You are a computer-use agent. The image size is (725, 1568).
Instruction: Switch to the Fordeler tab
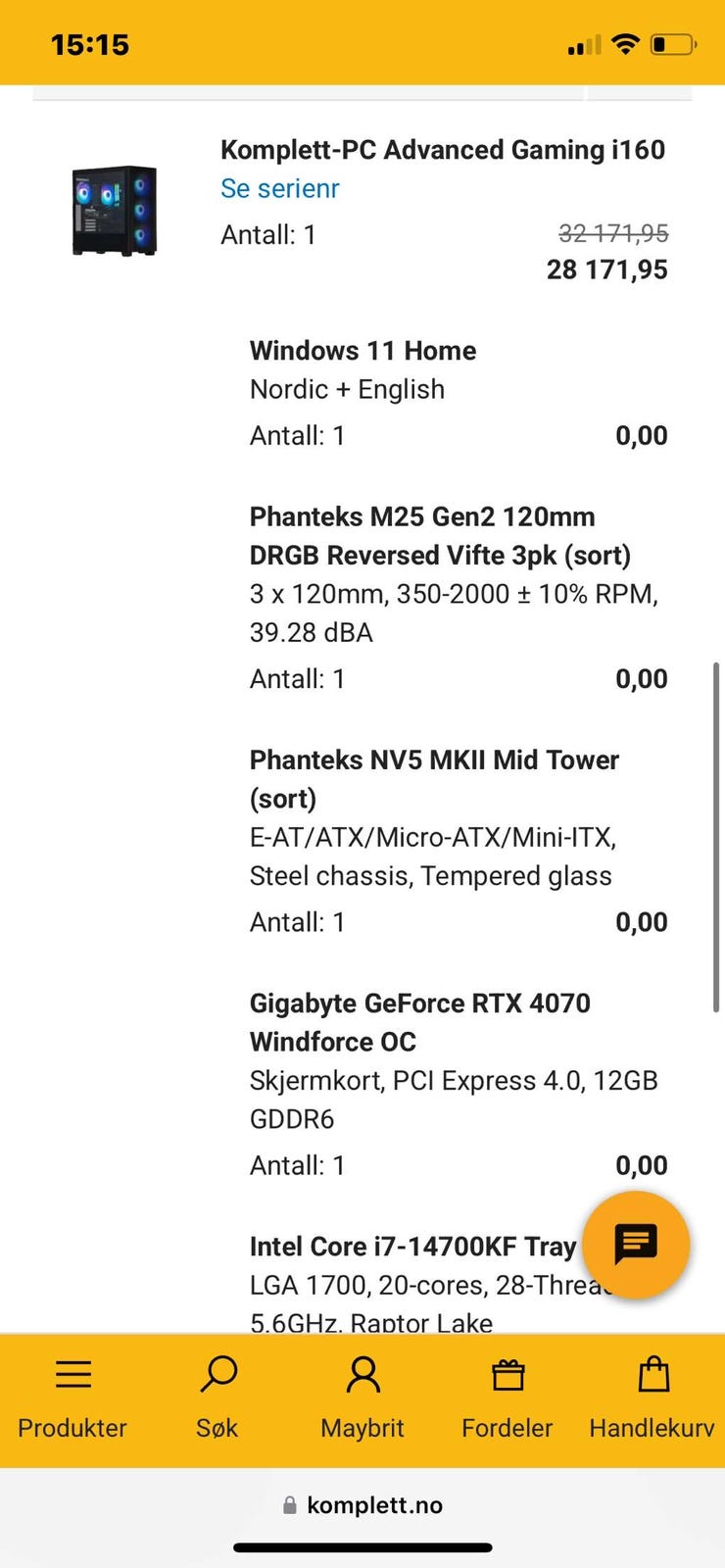pyautogui.click(x=507, y=1398)
